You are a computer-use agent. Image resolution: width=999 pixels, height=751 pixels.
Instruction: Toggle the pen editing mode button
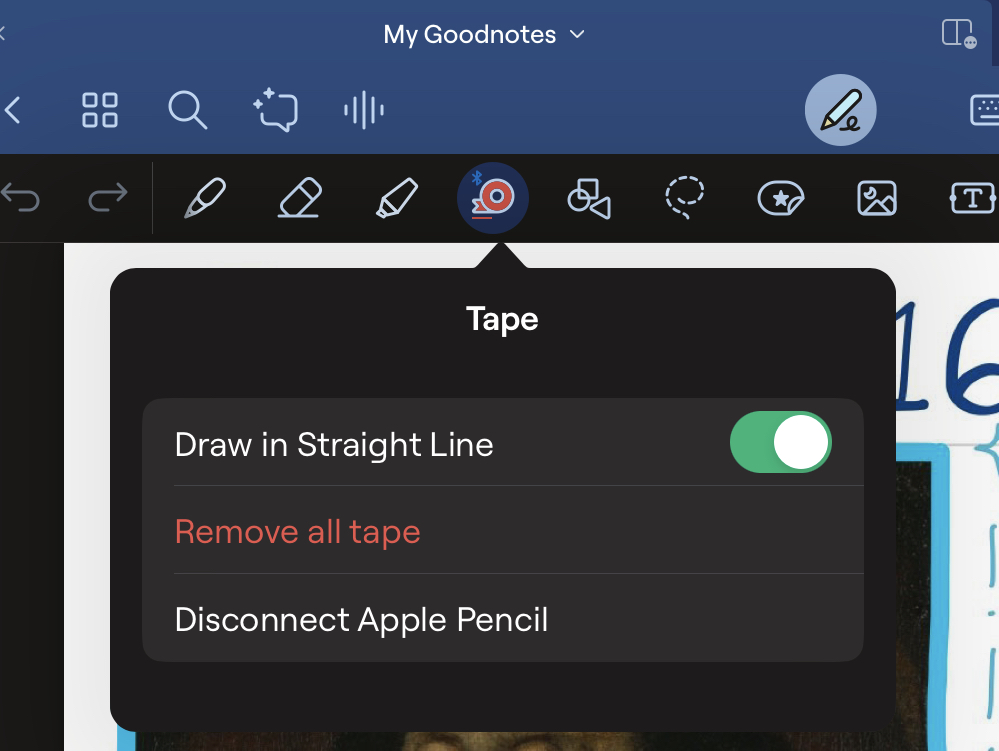point(840,110)
